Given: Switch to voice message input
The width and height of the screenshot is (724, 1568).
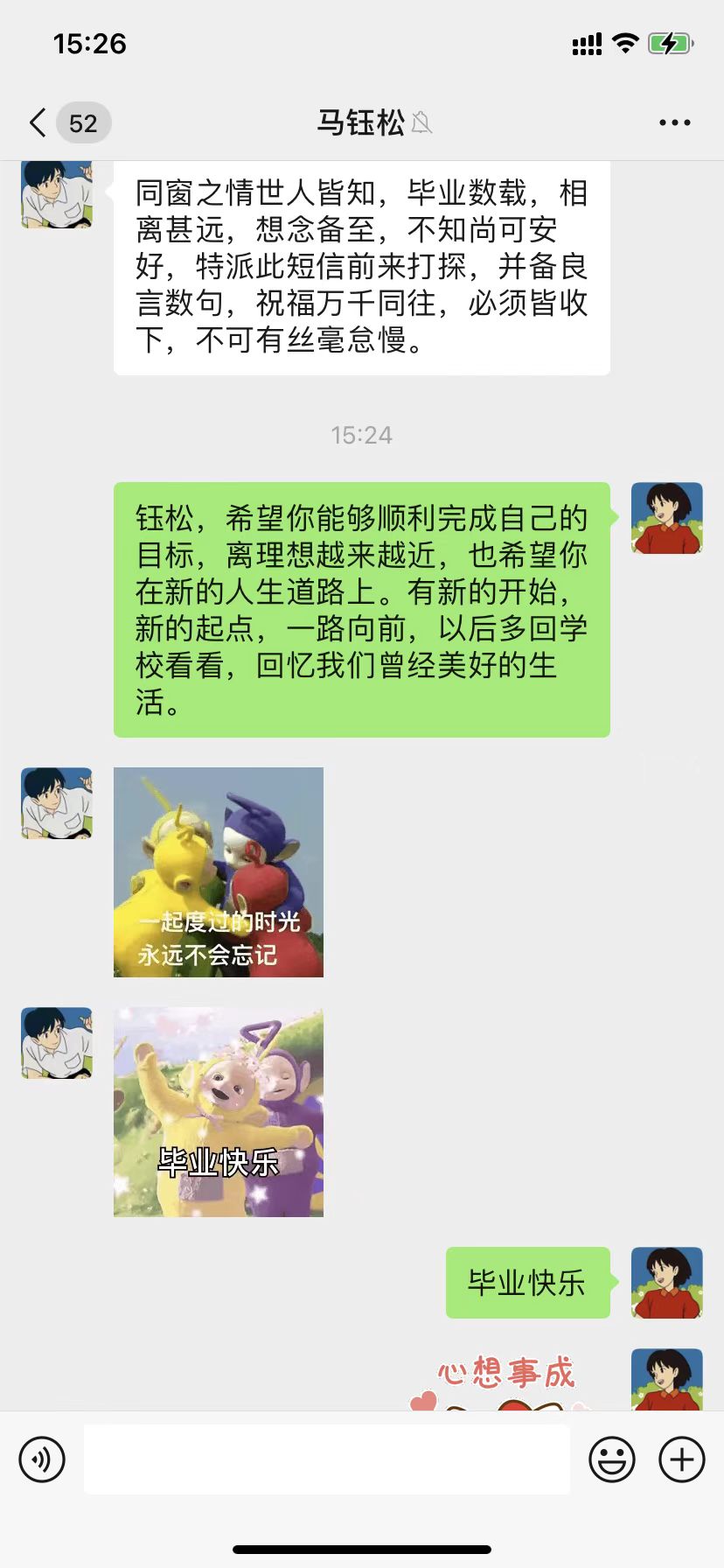Looking at the screenshot, I should coord(42,1459).
